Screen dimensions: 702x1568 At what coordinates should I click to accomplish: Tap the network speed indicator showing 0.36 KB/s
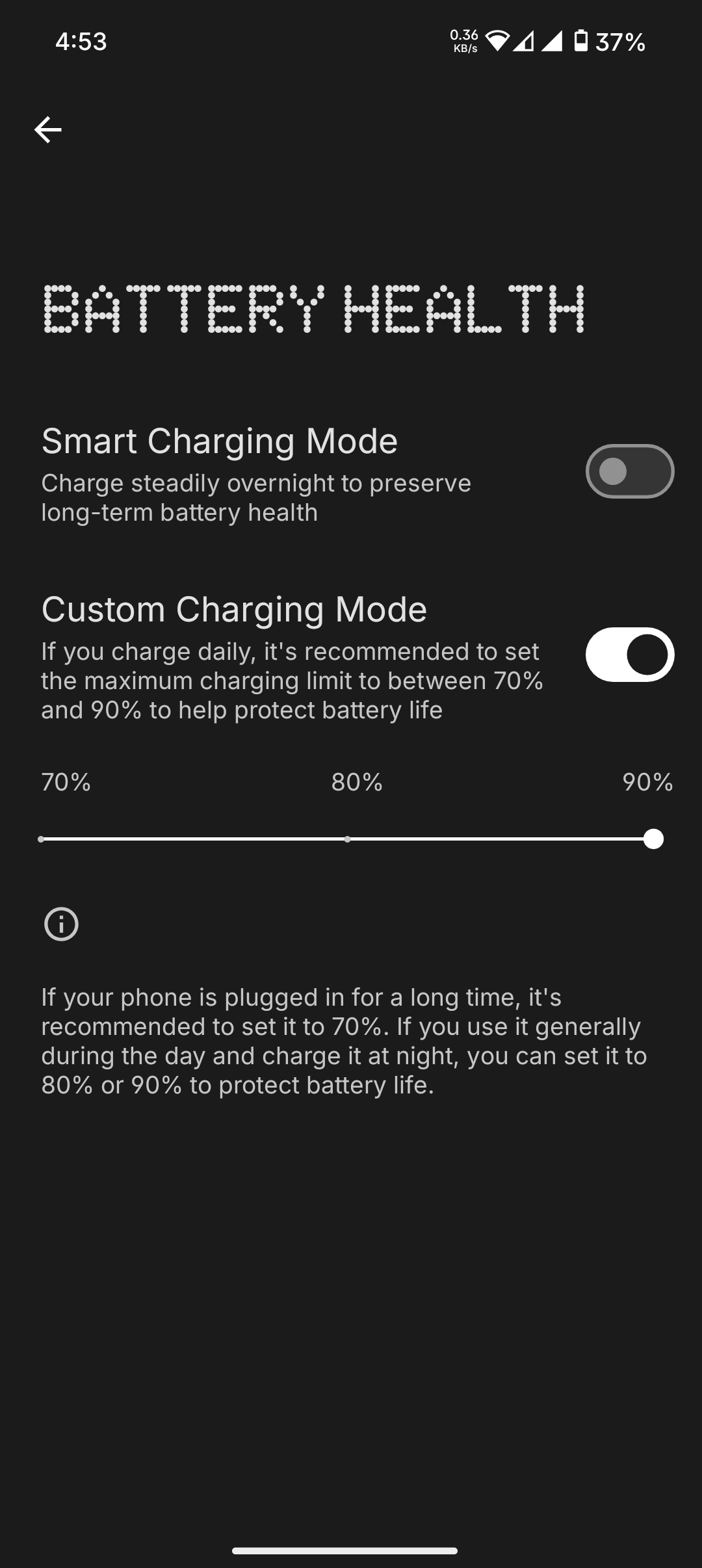(x=463, y=41)
